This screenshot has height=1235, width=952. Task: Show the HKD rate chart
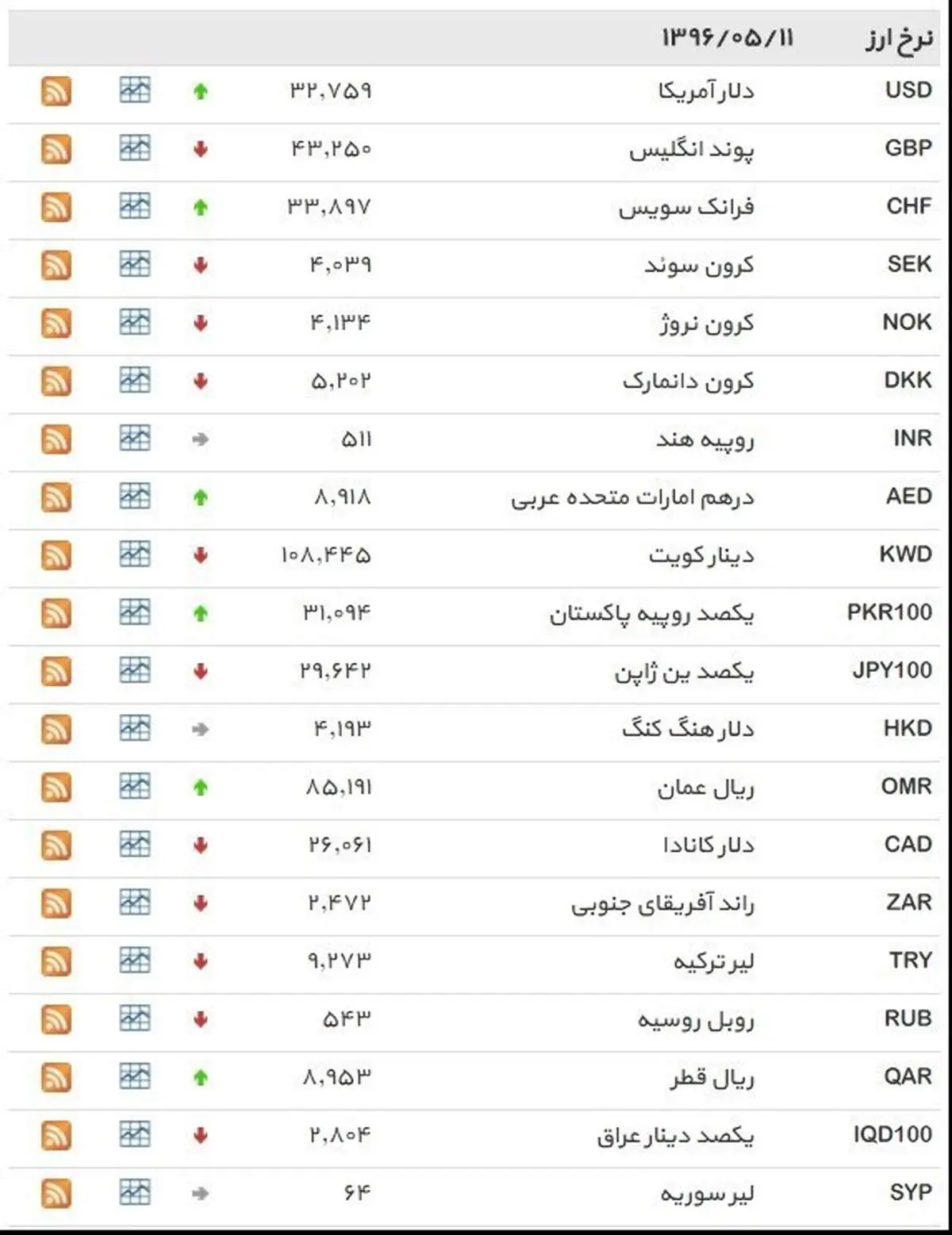135,728
